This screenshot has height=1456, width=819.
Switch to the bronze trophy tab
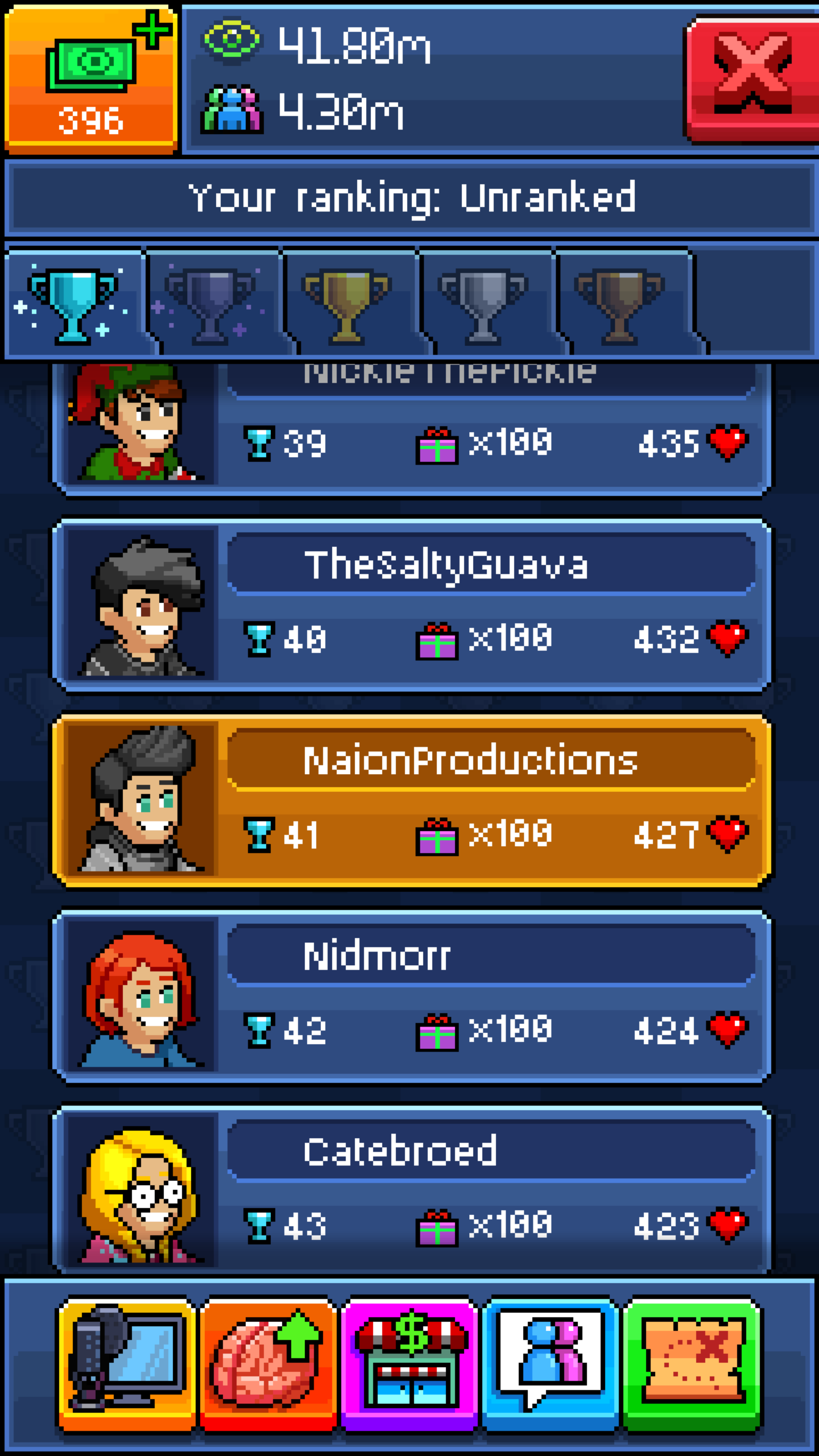pos(621,304)
